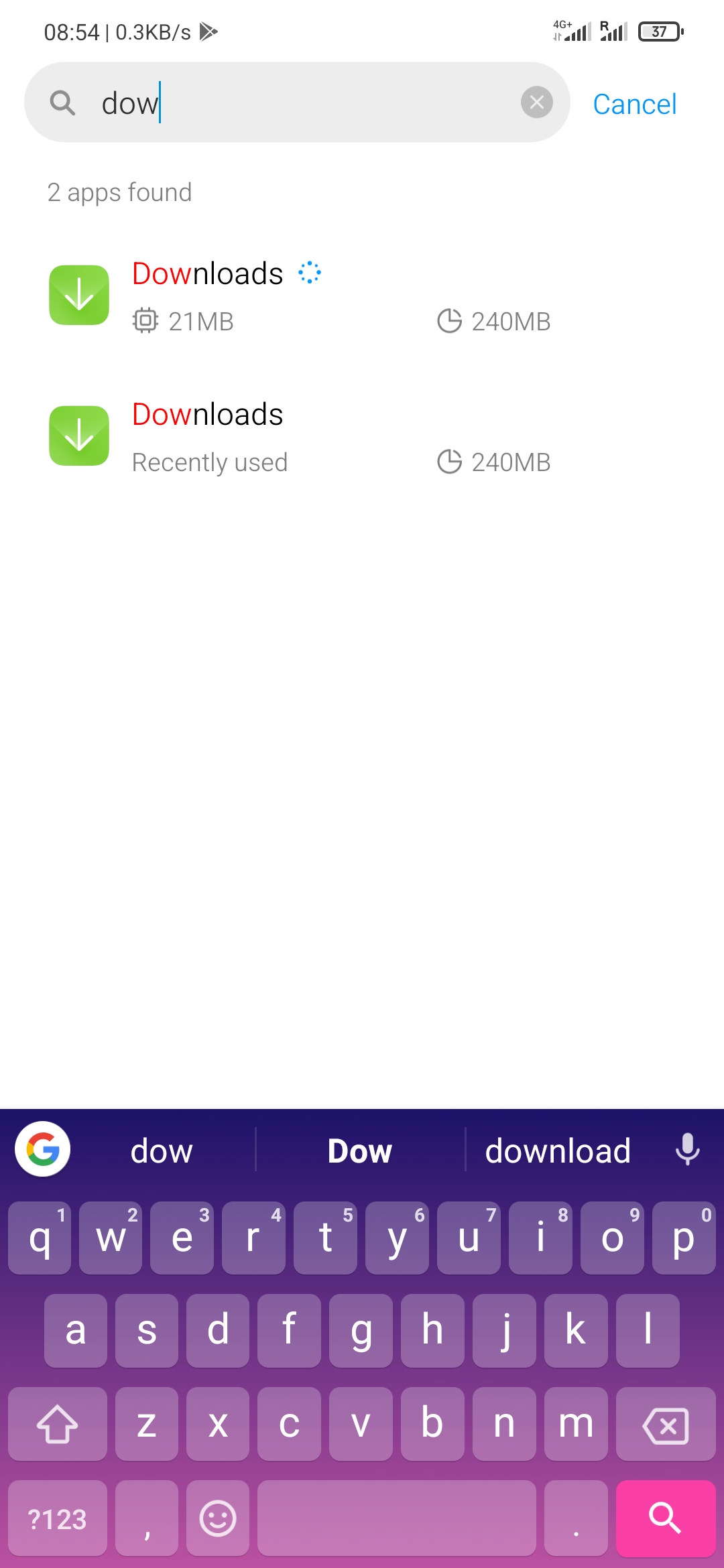This screenshot has height=1568, width=724.
Task: Tap the search field containing "dow"
Action: [297, 103]
